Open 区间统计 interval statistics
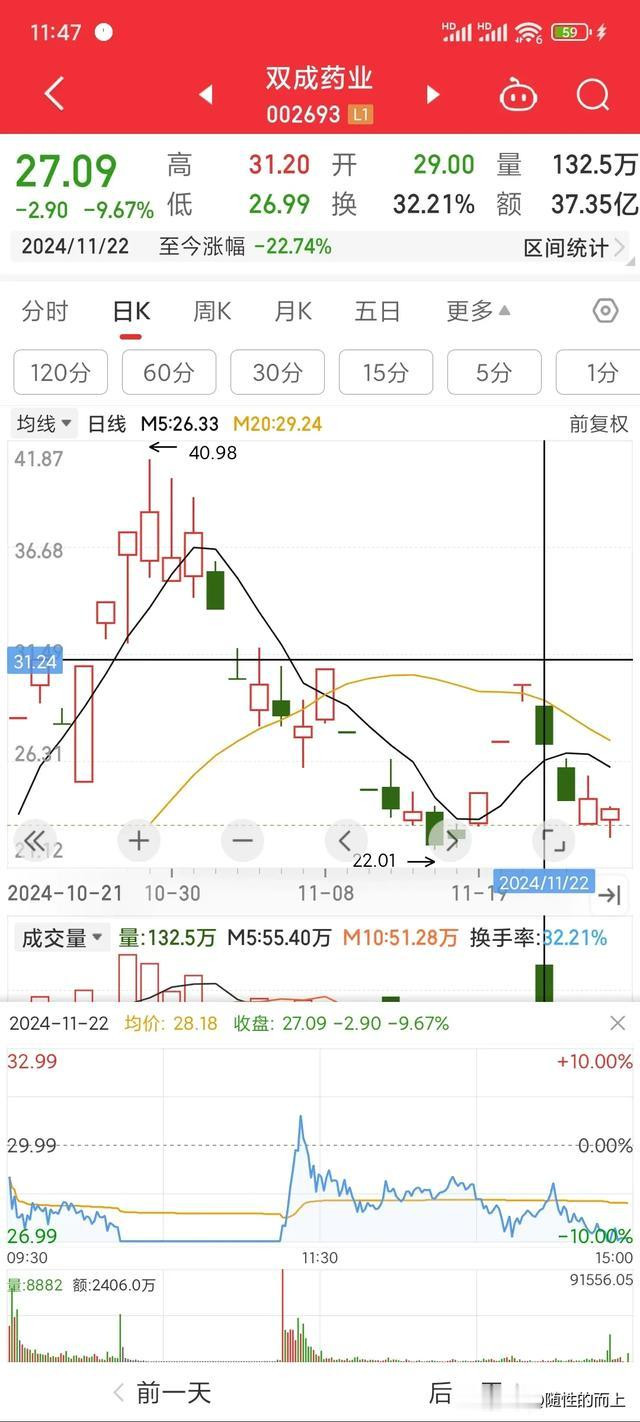640x1422 pixels. pos(574,247)
